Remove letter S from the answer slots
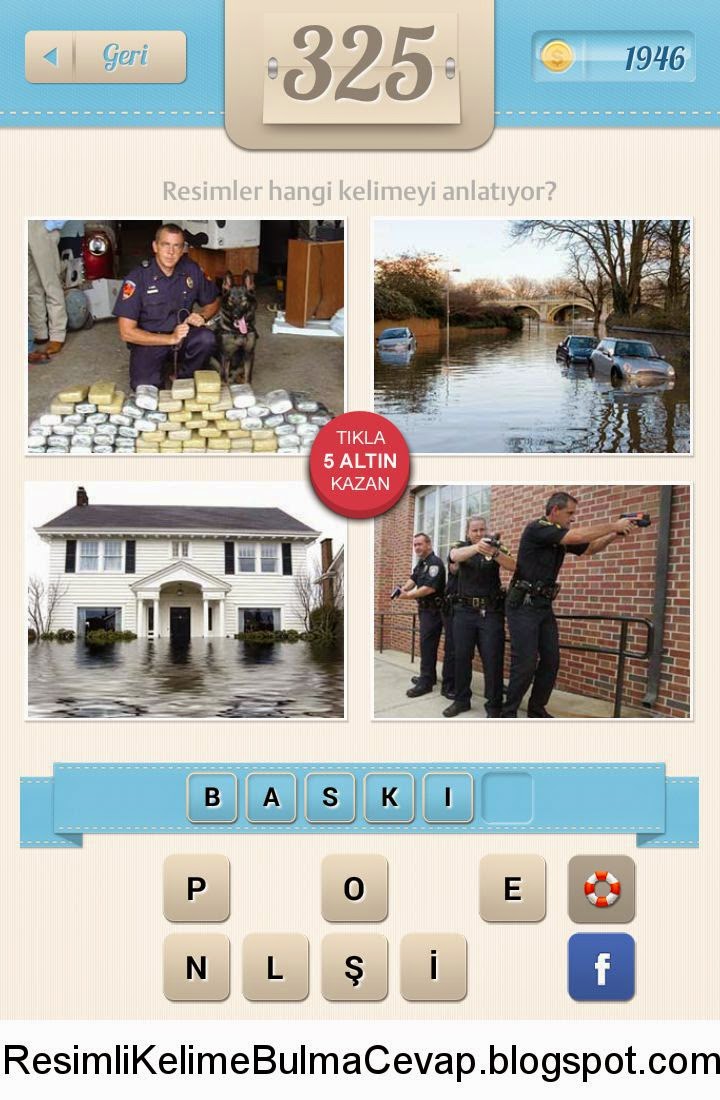This screenshot has height=1100, width=720. click(x=330, y=797)
